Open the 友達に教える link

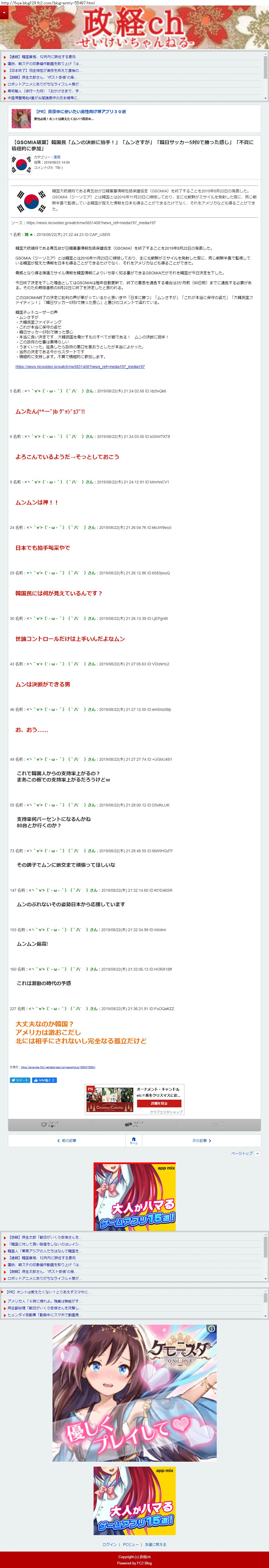click(155, 1544)
